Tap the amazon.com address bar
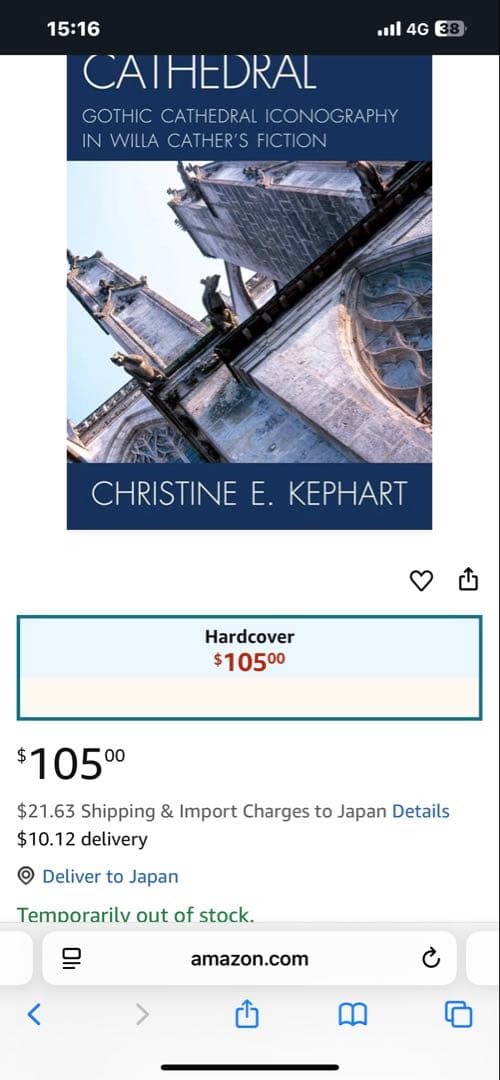The height and width of the screenshot is (1080, 500). 249,958
